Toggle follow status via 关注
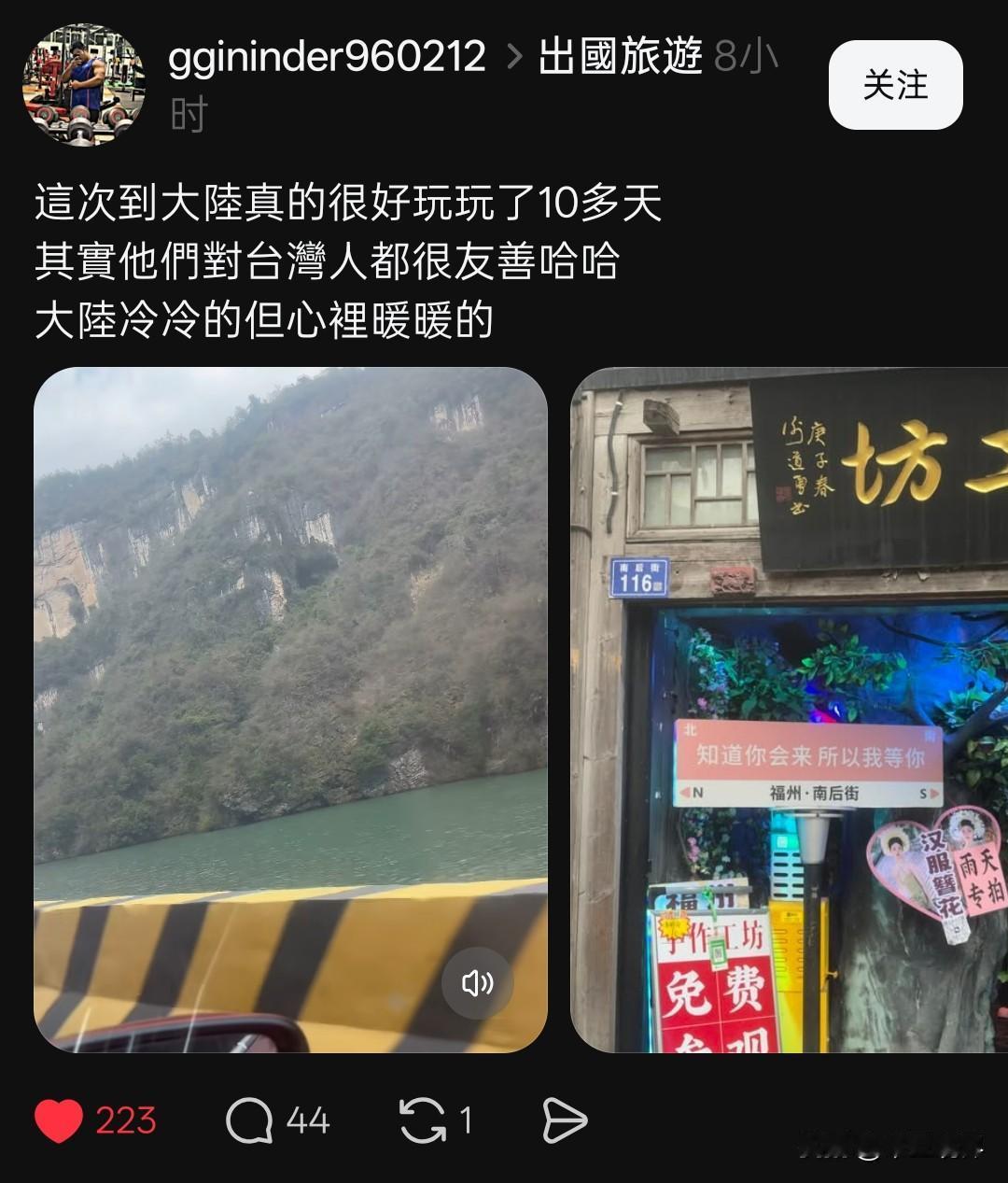 [x=894, y=85]
